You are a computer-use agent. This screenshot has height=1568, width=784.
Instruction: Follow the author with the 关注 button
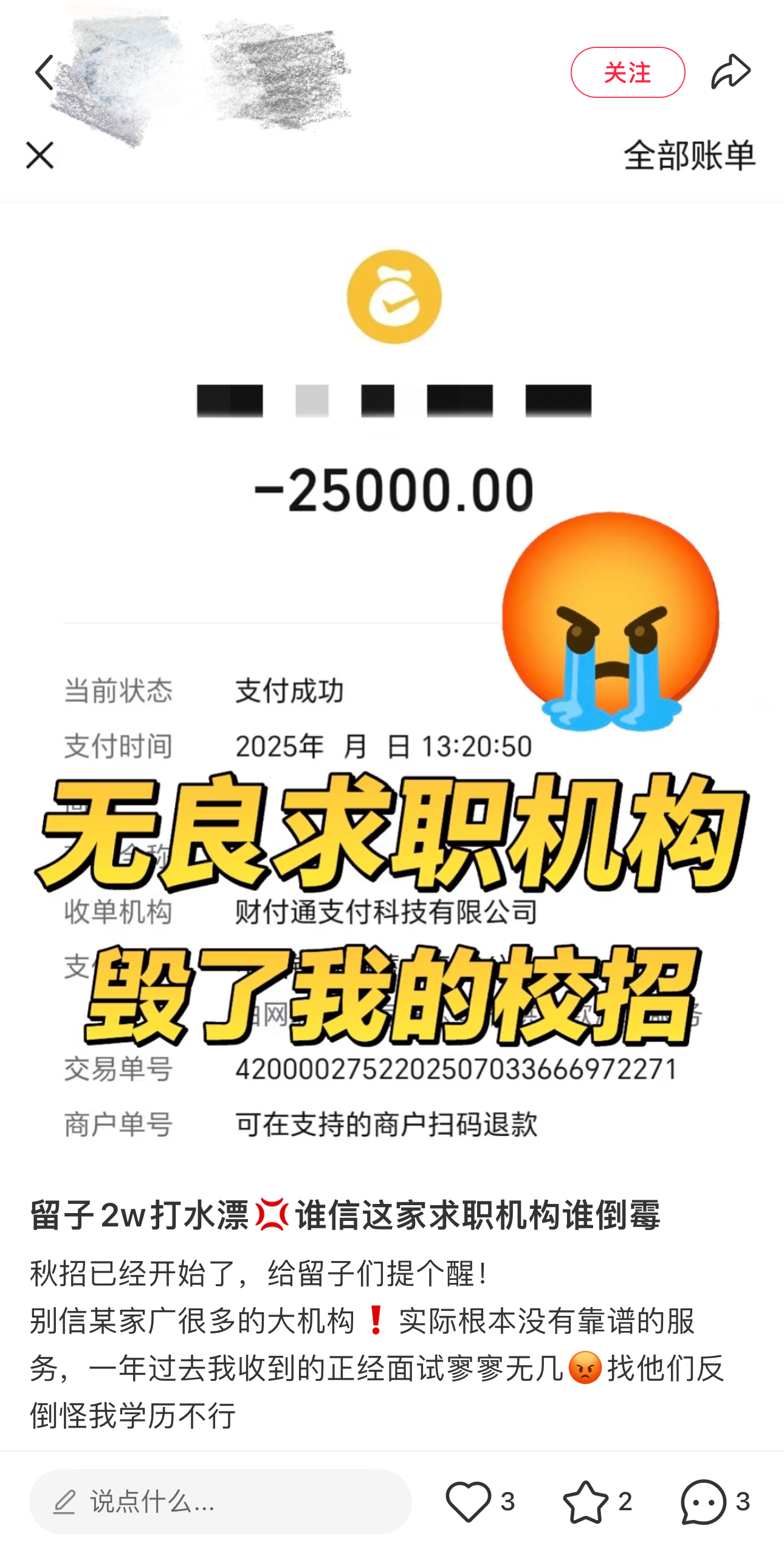[x=627, y=72]
